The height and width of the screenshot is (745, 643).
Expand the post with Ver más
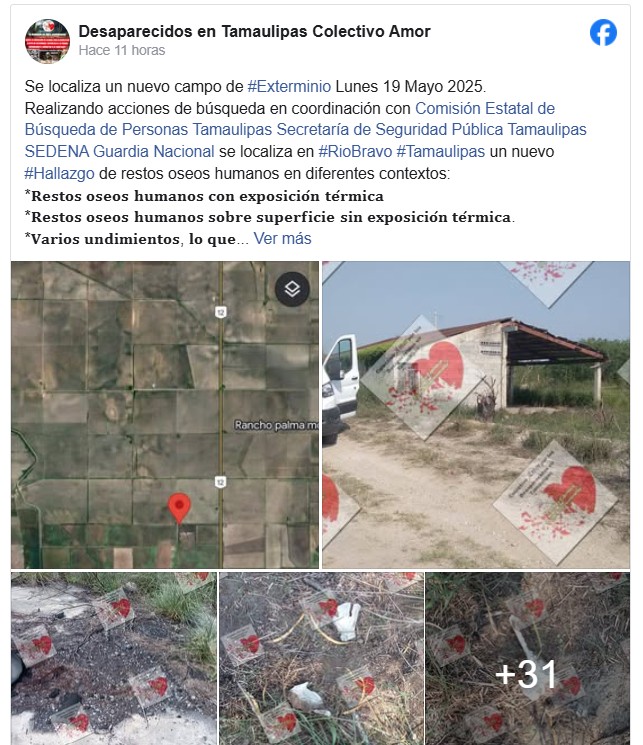(x=282, y=238)
